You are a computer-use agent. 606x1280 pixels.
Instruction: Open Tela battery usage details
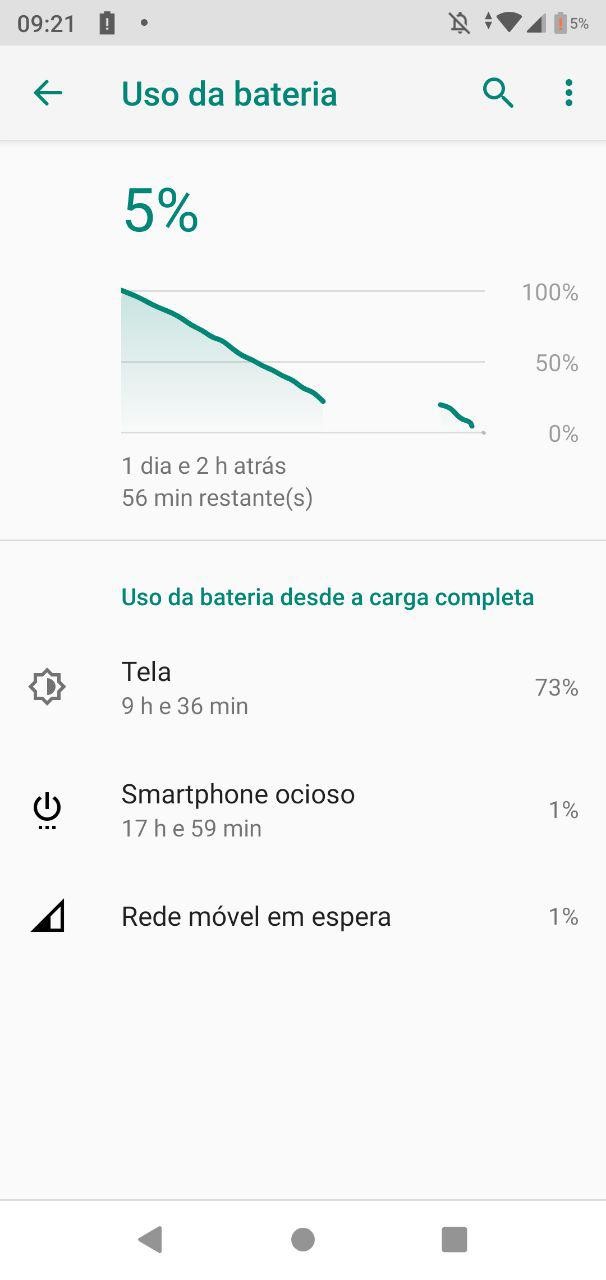[x=303, y=688]
